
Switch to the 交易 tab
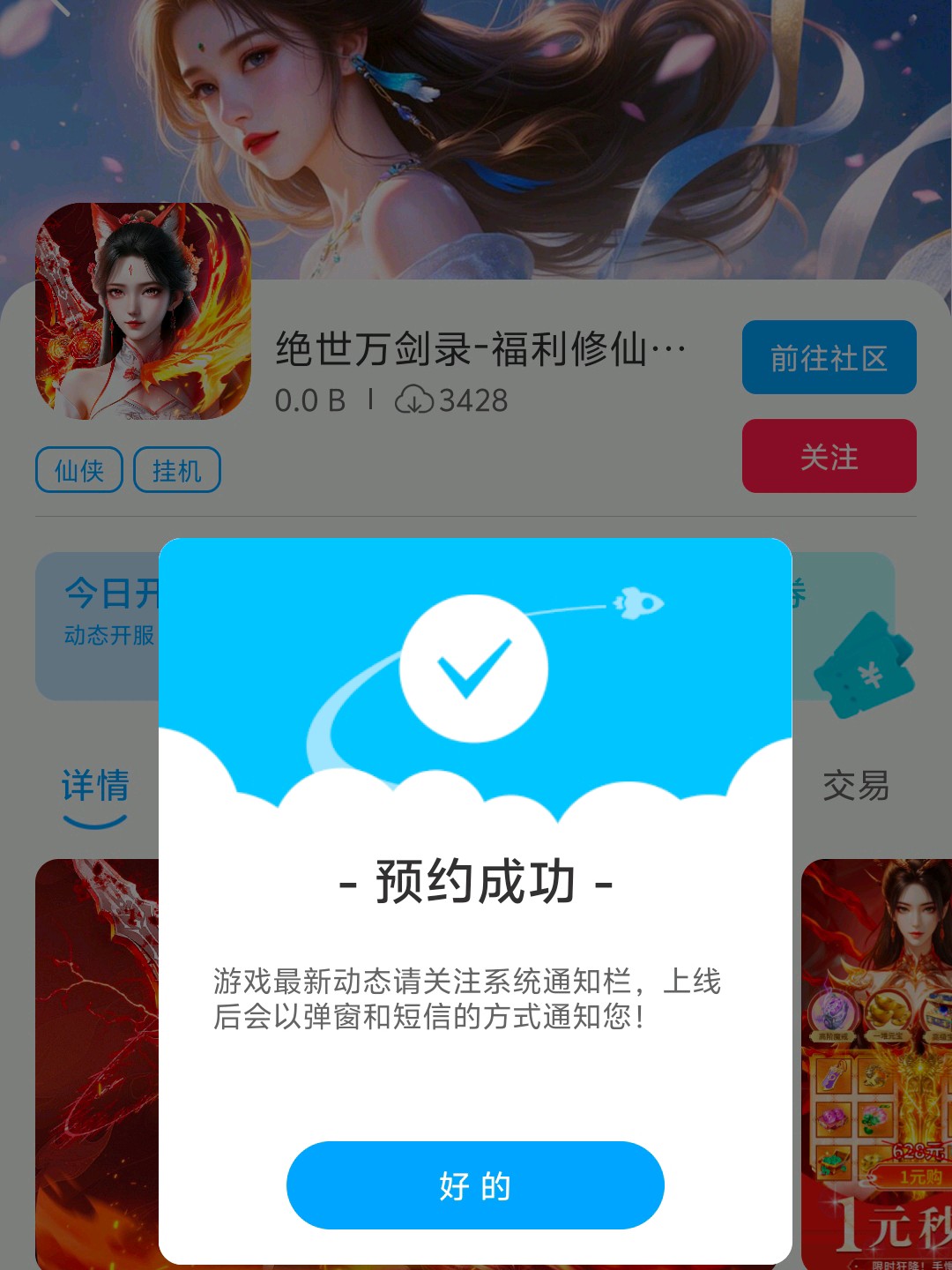coord(855,785)
